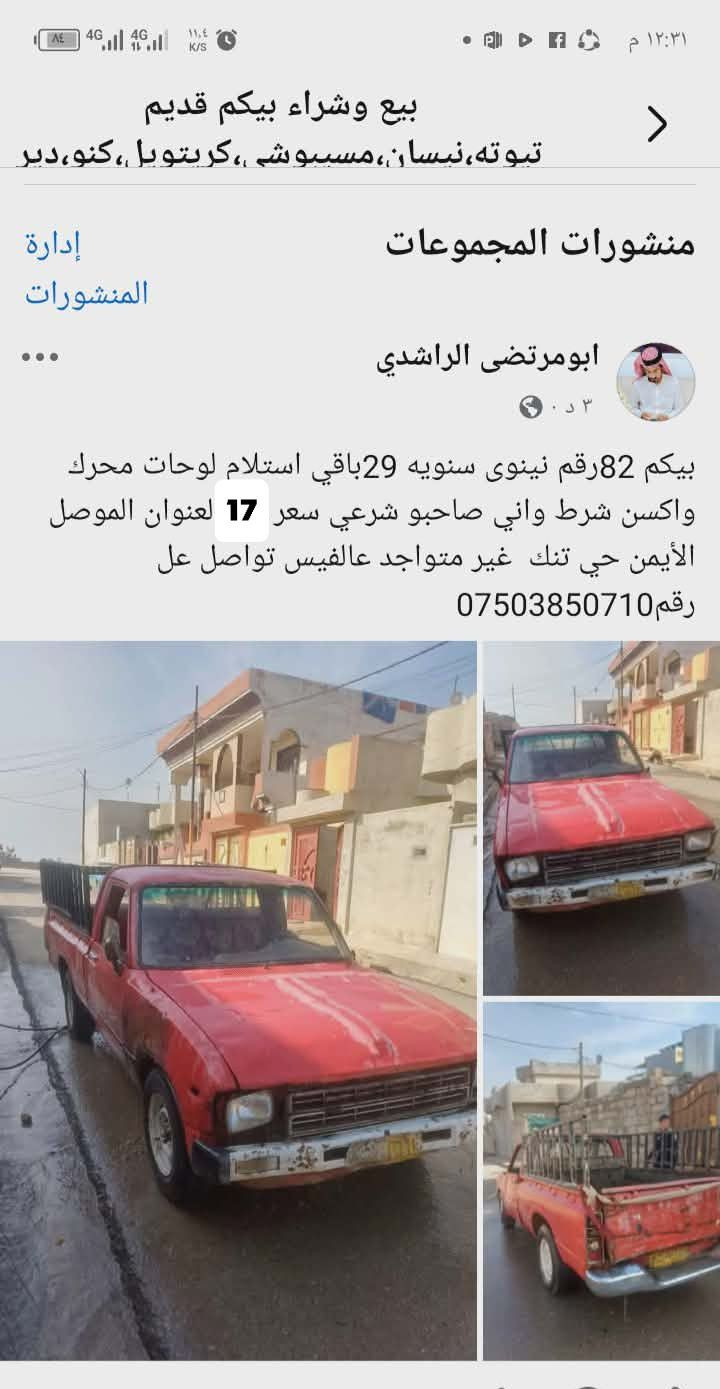
Task: Open post options three-dot menu
Action: click(x=40, y=357)
